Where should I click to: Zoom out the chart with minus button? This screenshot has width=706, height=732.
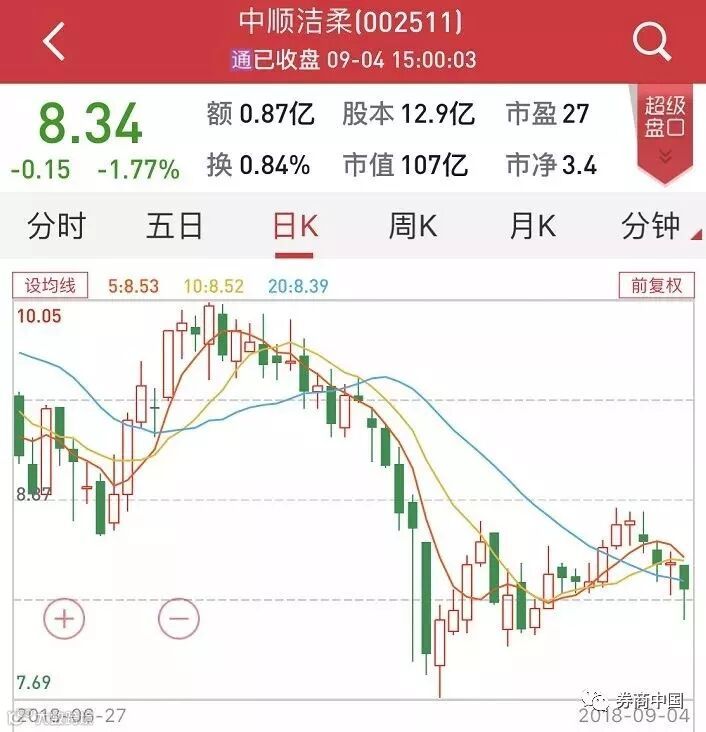(179, 619)
